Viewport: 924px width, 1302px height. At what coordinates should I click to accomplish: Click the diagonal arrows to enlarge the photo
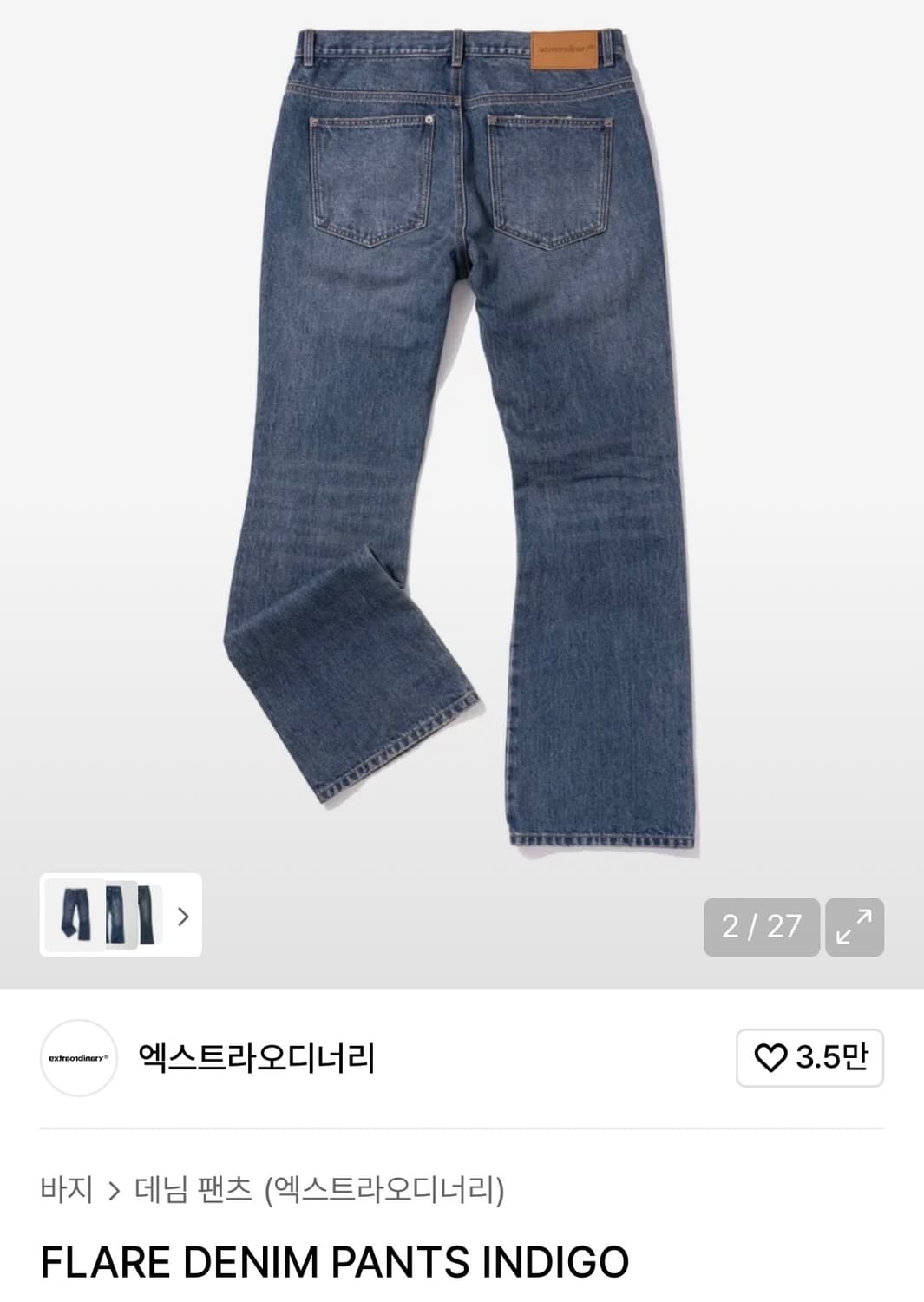(856, 928)
